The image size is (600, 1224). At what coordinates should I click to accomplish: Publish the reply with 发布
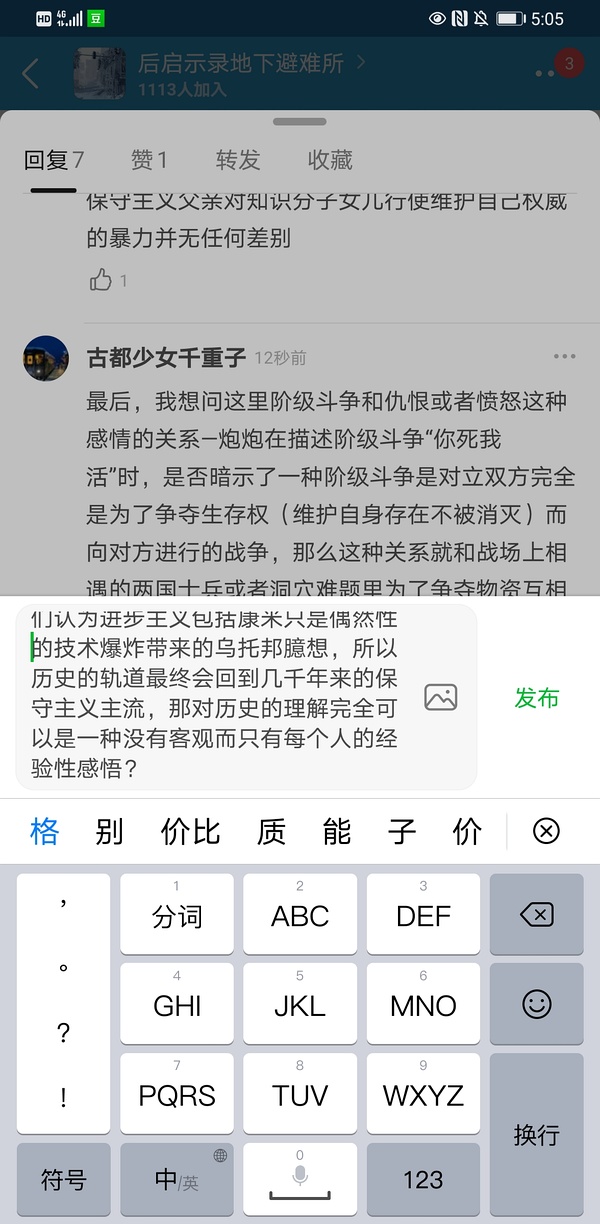click(x=537, y=698)
